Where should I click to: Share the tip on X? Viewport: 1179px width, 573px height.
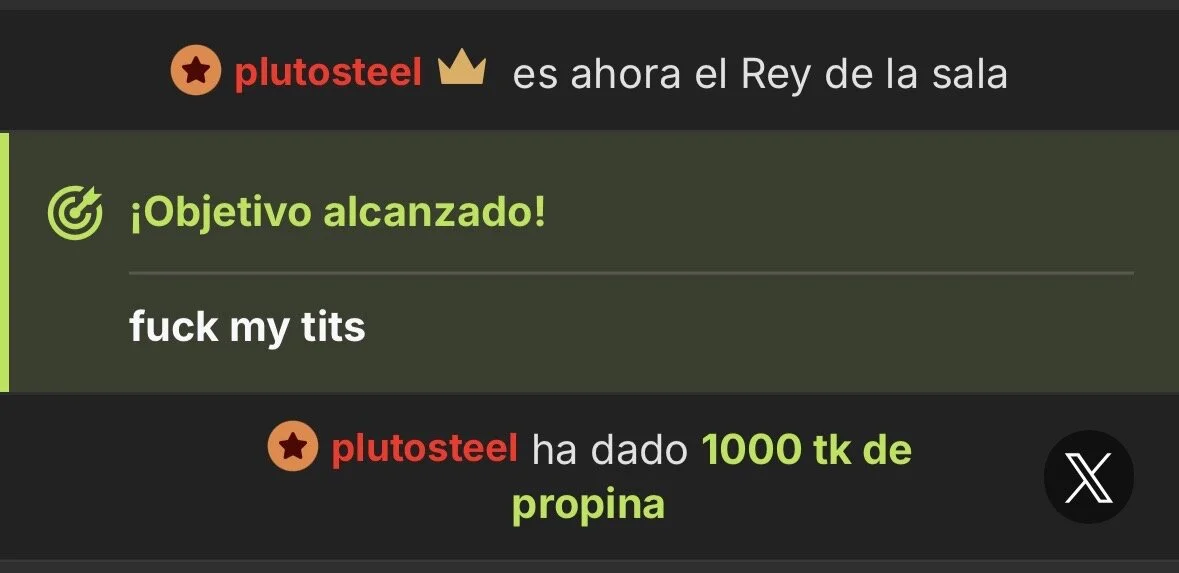tap(1088, 478)
